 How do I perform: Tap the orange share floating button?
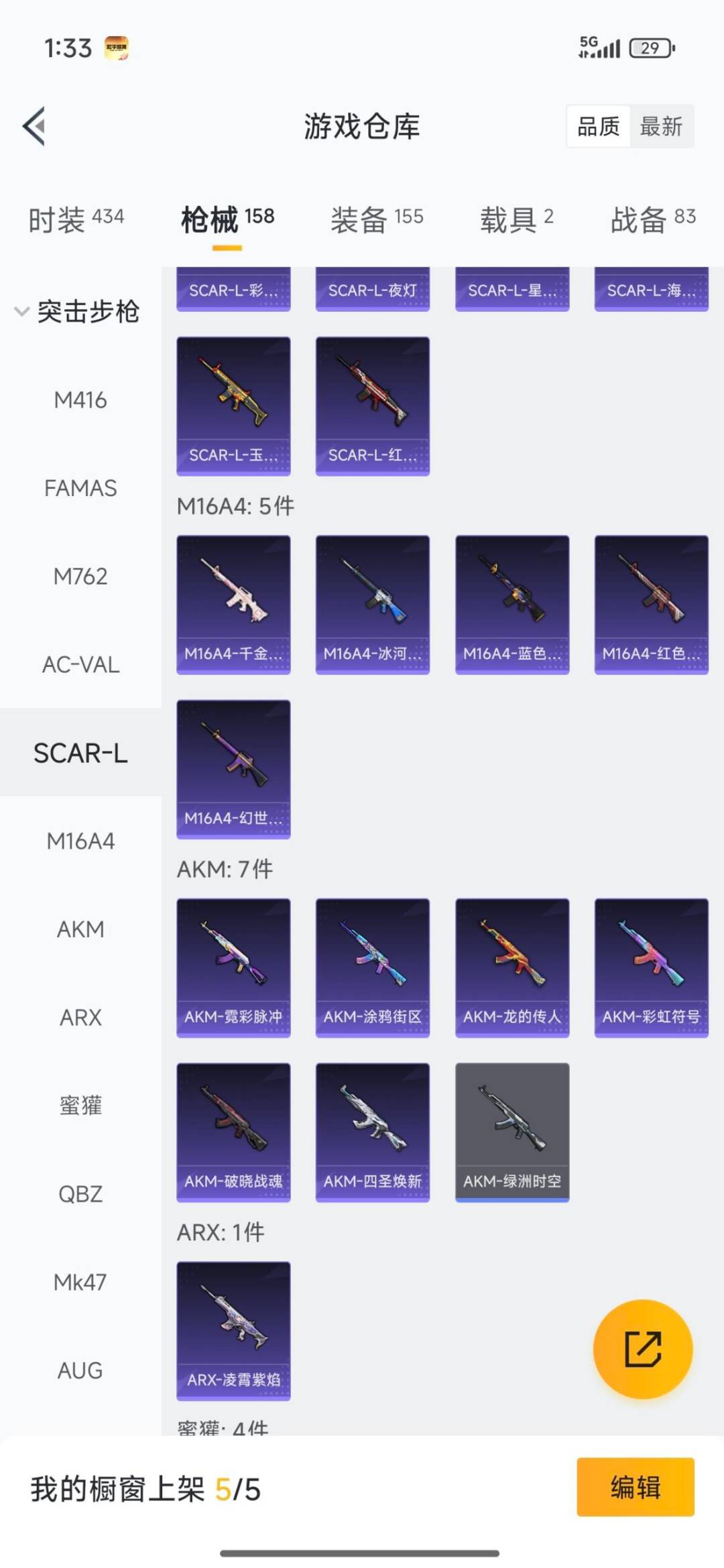tap(643, 1349)
